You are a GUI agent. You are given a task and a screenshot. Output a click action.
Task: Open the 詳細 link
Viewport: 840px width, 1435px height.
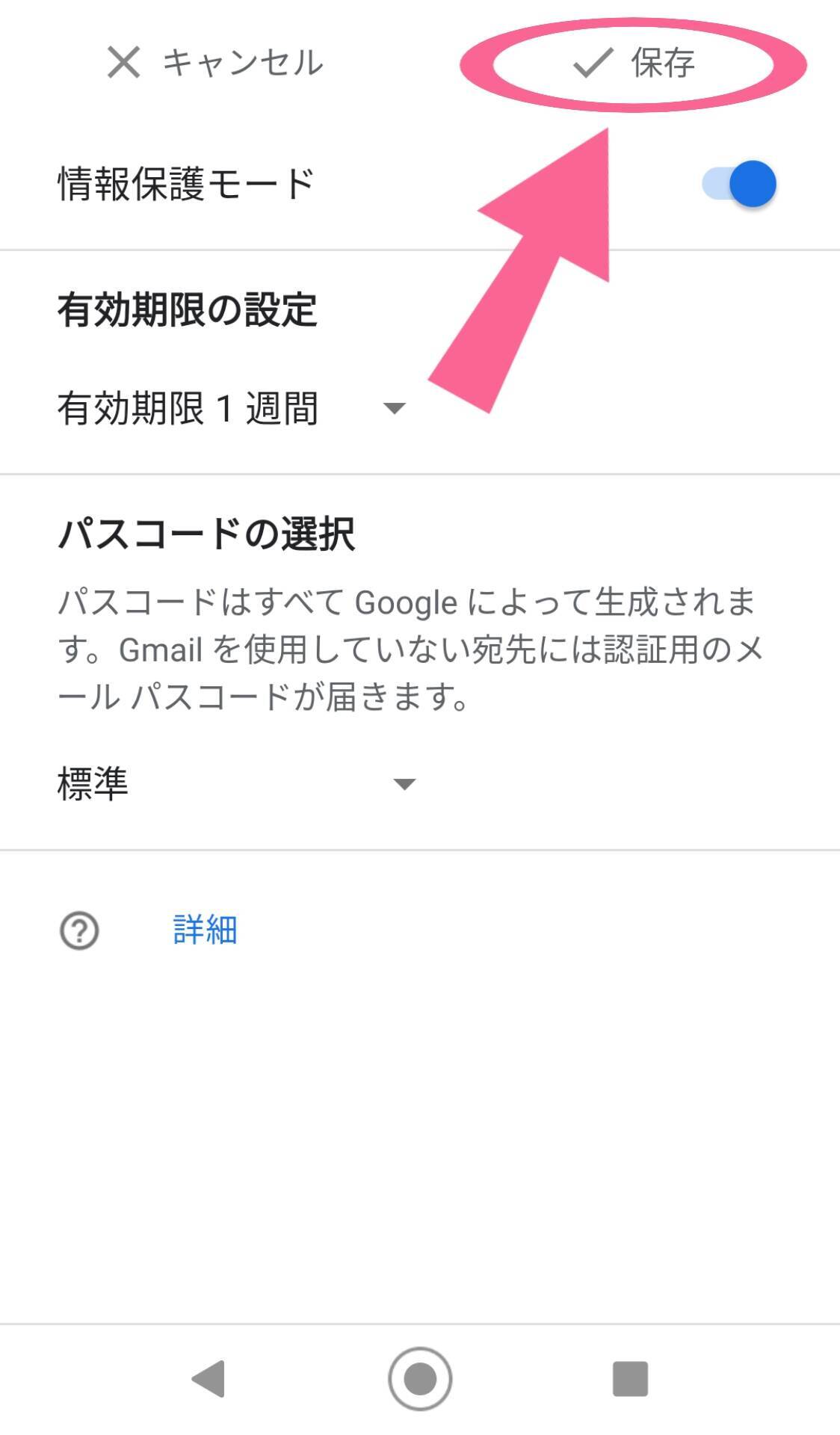coord(205,930)
